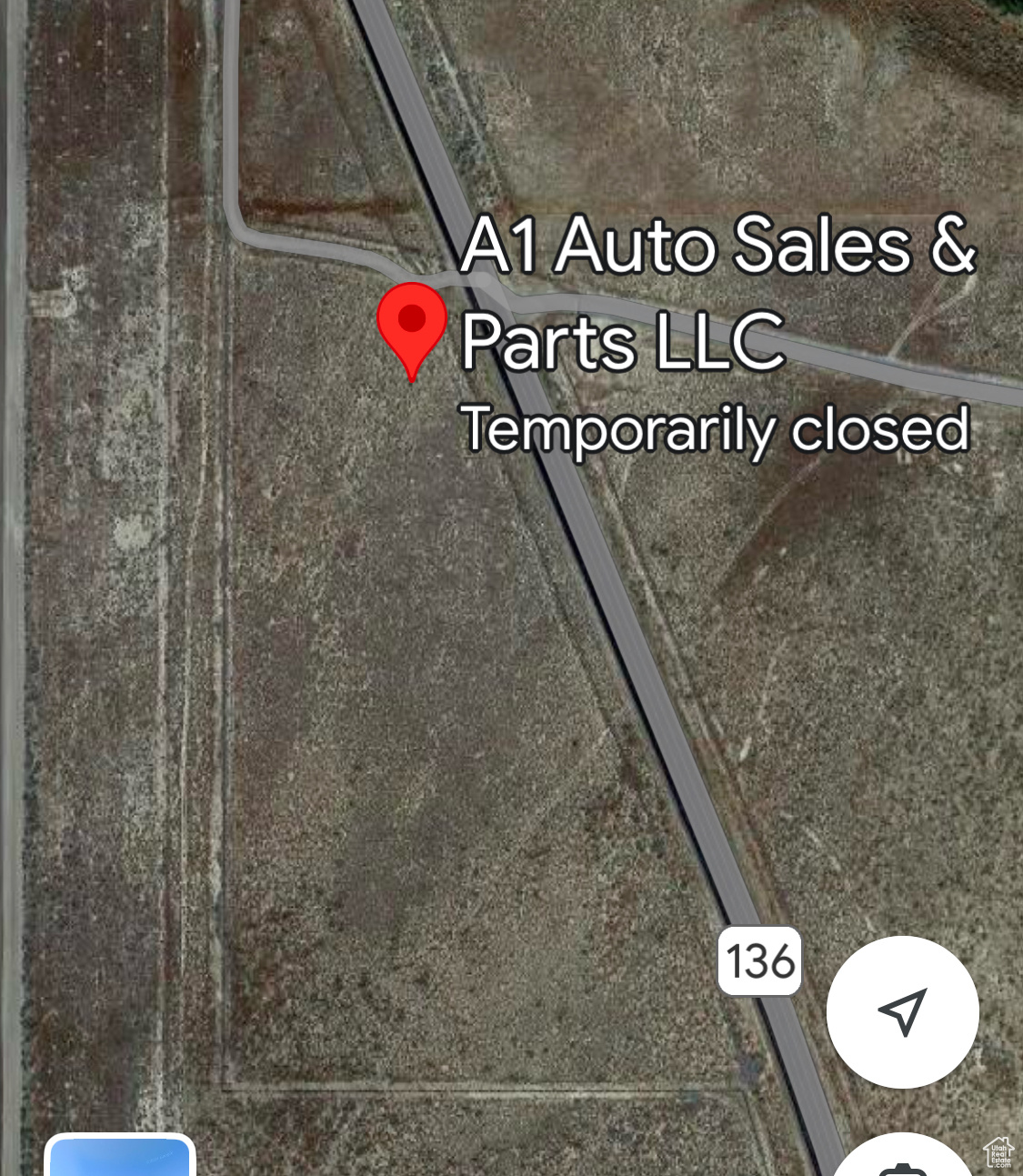Screen dimensions: 1023x1176
Task: Open the A1 Auto Sales & Parts LLC label
Action: [x=717, y=293]
